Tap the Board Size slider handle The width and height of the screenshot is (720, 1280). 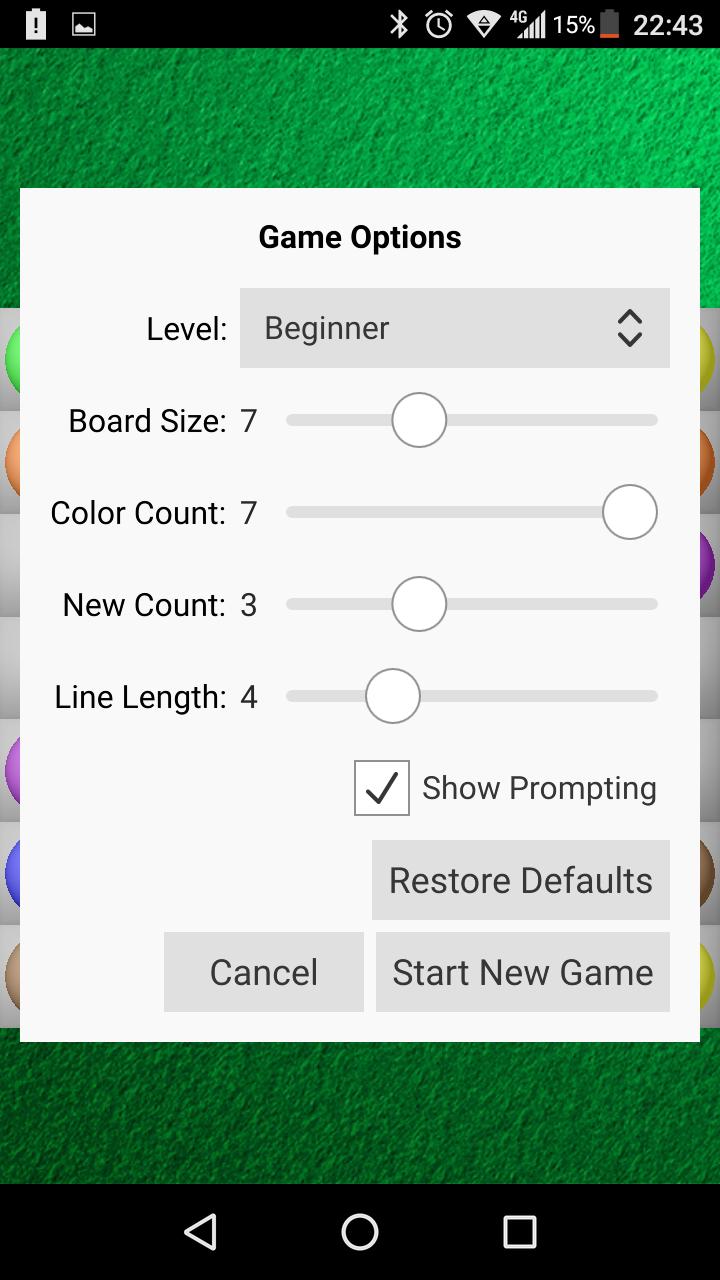[419, 420]
